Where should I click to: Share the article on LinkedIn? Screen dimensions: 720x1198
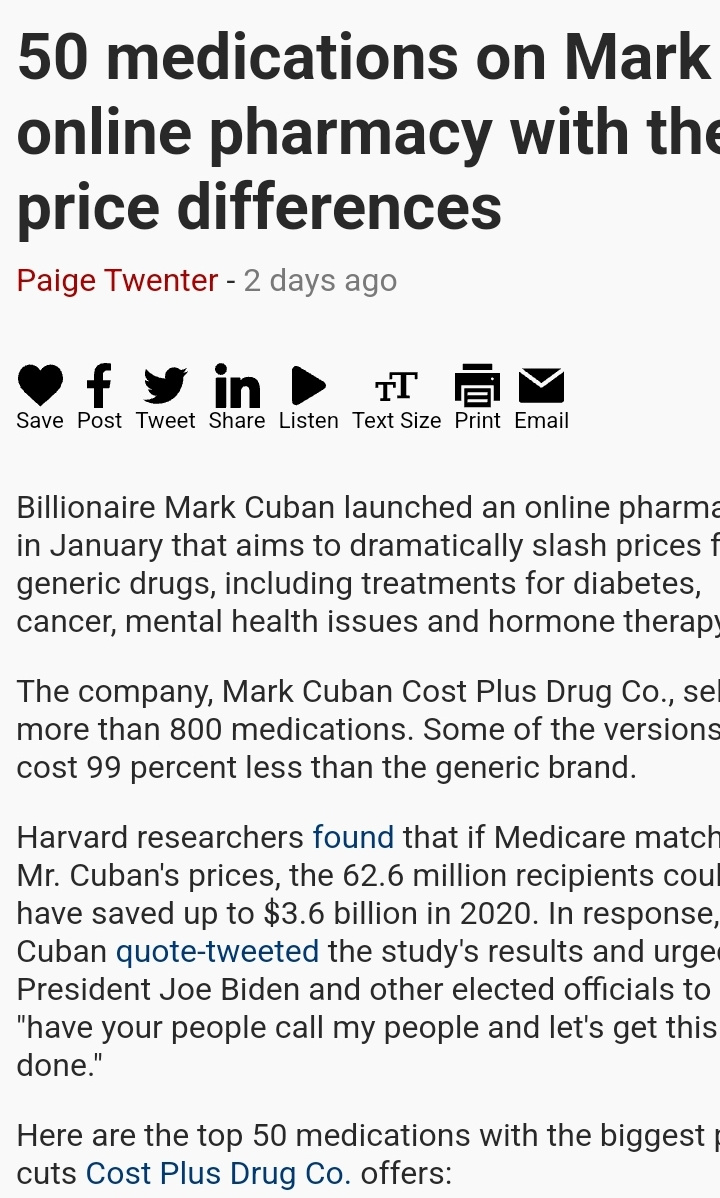point(237,397)
